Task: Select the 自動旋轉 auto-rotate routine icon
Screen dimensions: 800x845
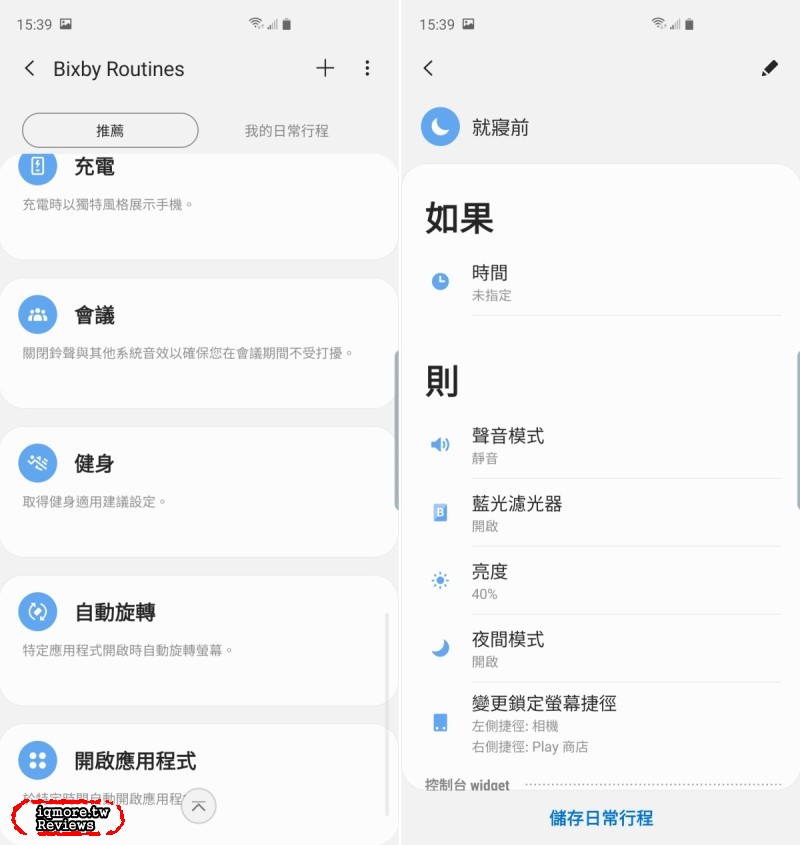Action: point(37,612)
